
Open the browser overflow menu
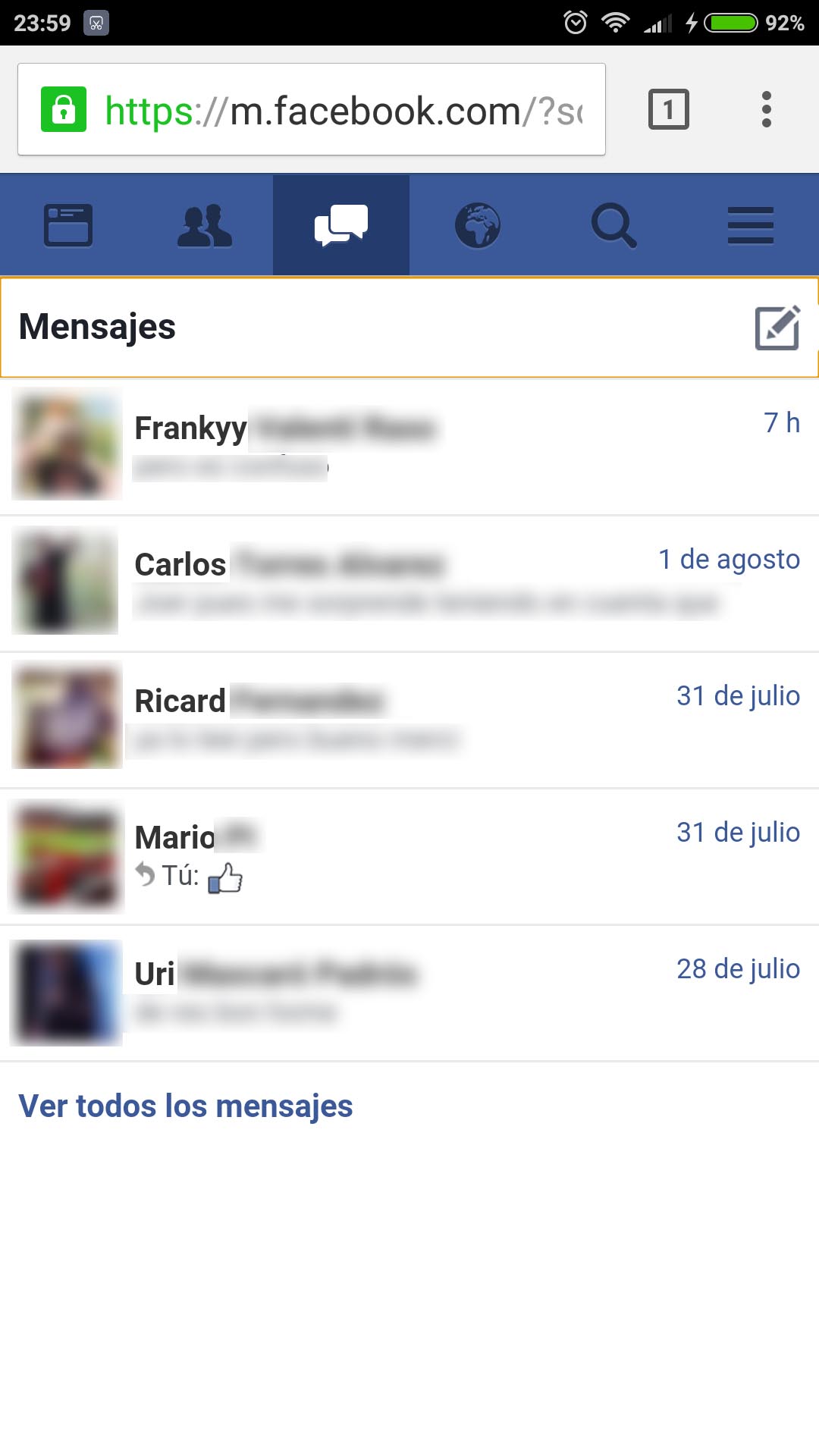(x=767, y=110)
